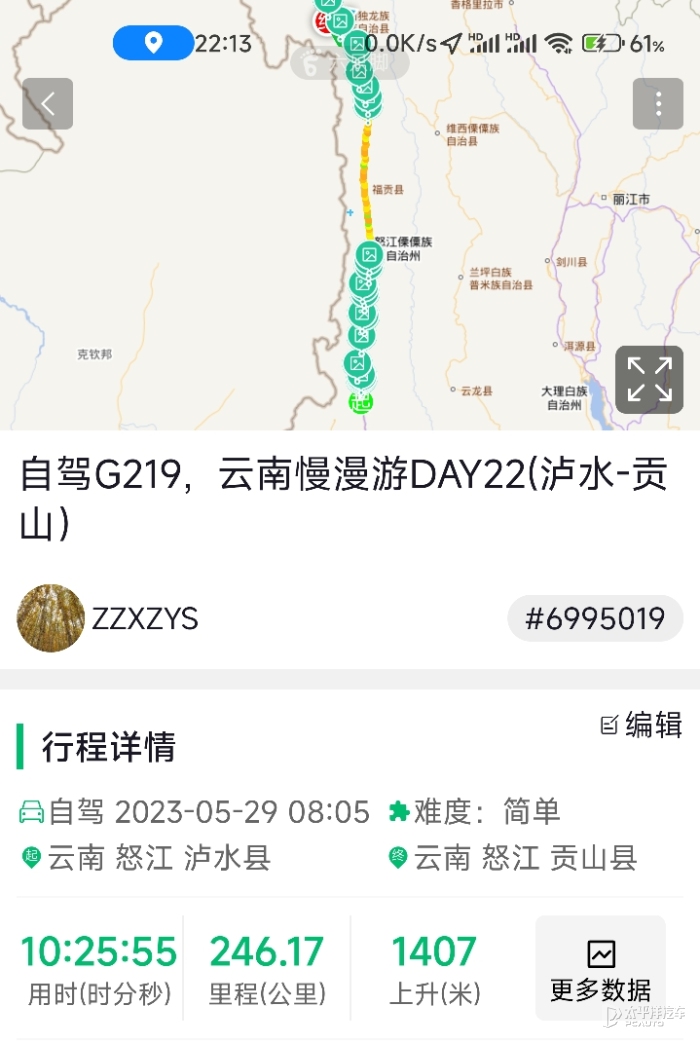Tap the trip ID chip #6995019
This screenshot has height=1043, width=700.
pos(595,619)
